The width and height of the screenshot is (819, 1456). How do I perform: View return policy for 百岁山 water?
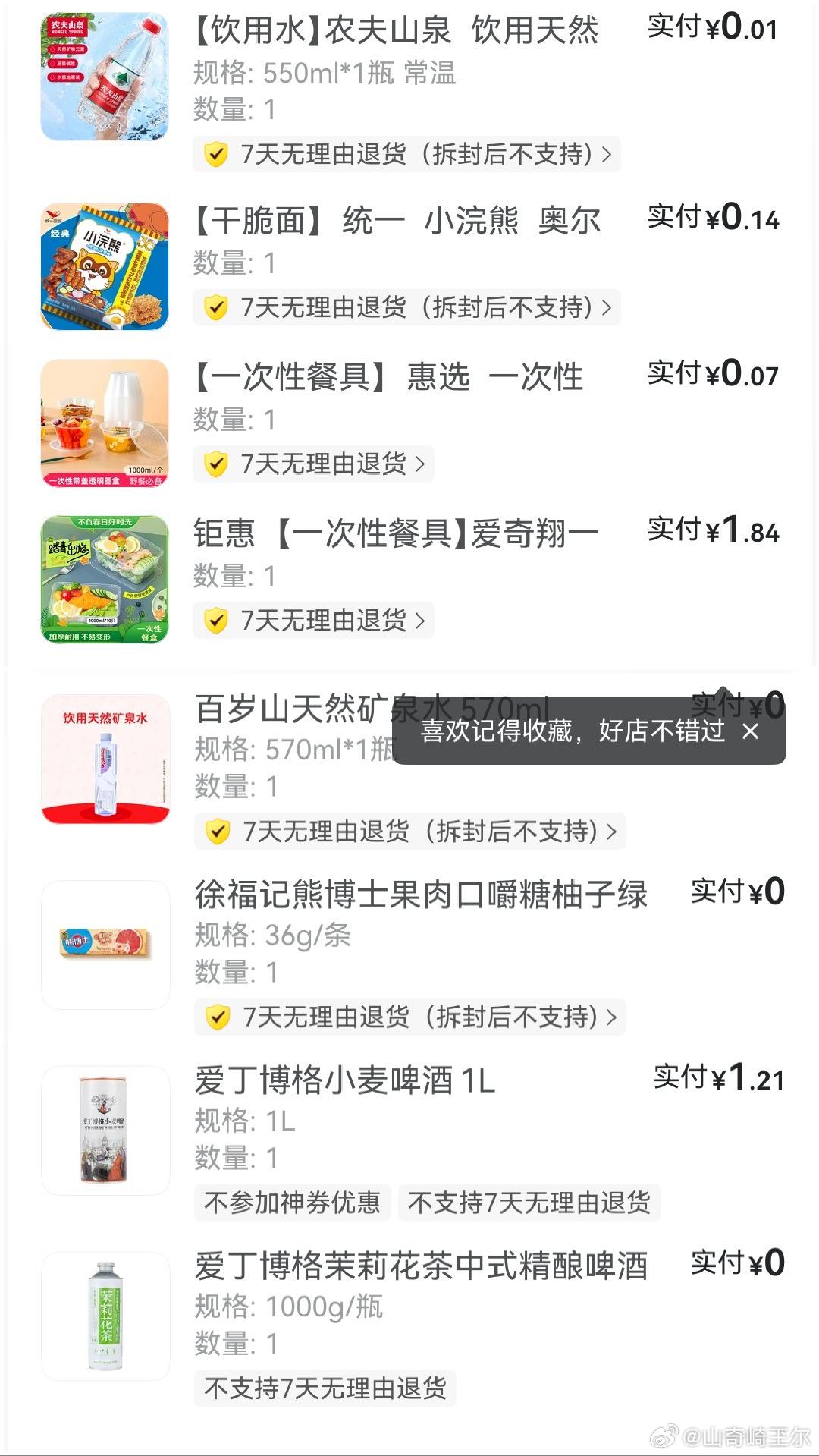[409, 832]
